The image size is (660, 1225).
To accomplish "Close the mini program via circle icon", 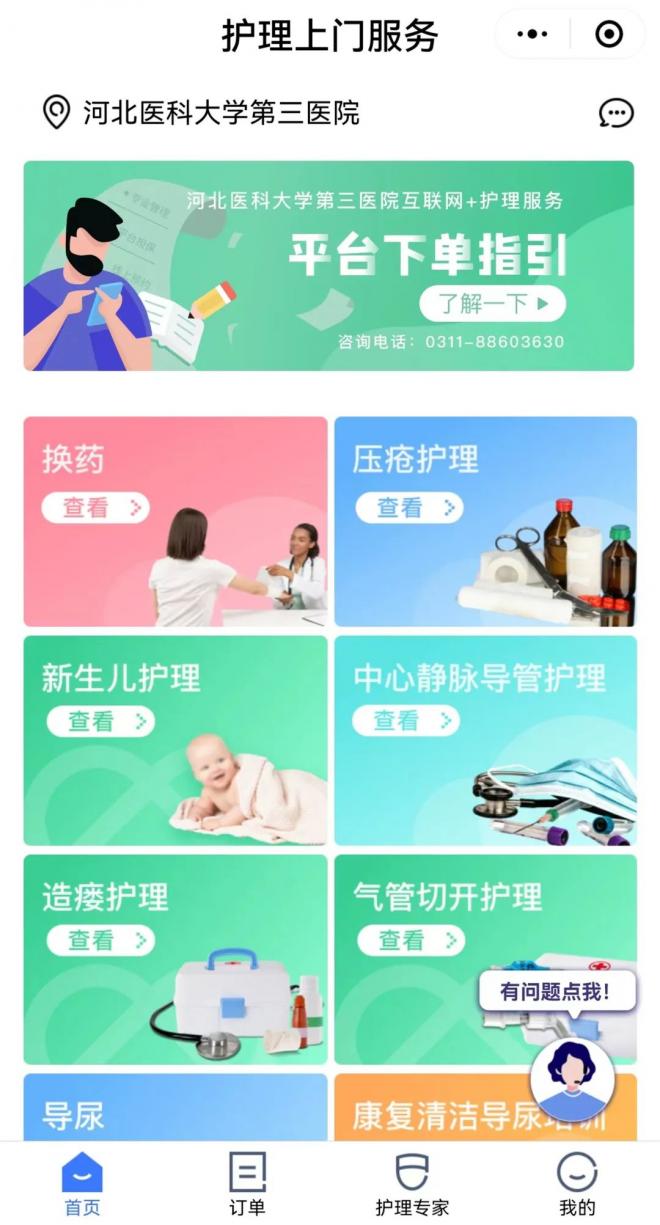I will tap(608, 35).
